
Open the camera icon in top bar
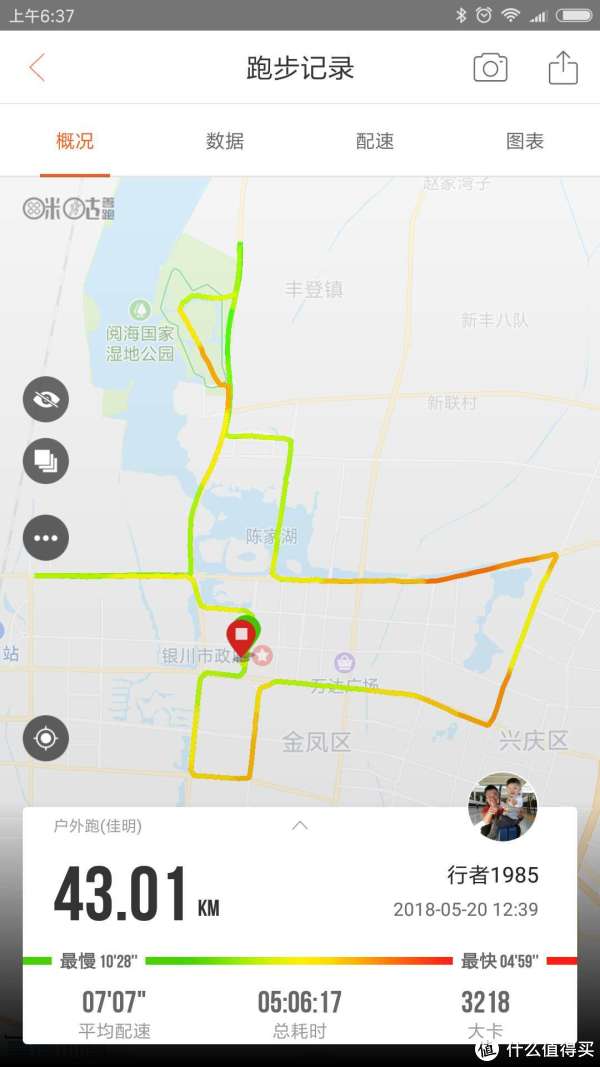pos(490,68)
